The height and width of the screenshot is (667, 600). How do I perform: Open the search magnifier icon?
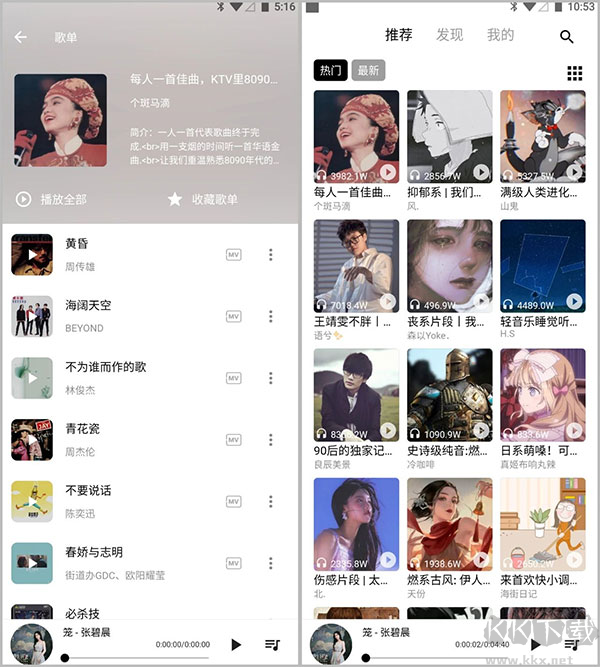[567, 37]
